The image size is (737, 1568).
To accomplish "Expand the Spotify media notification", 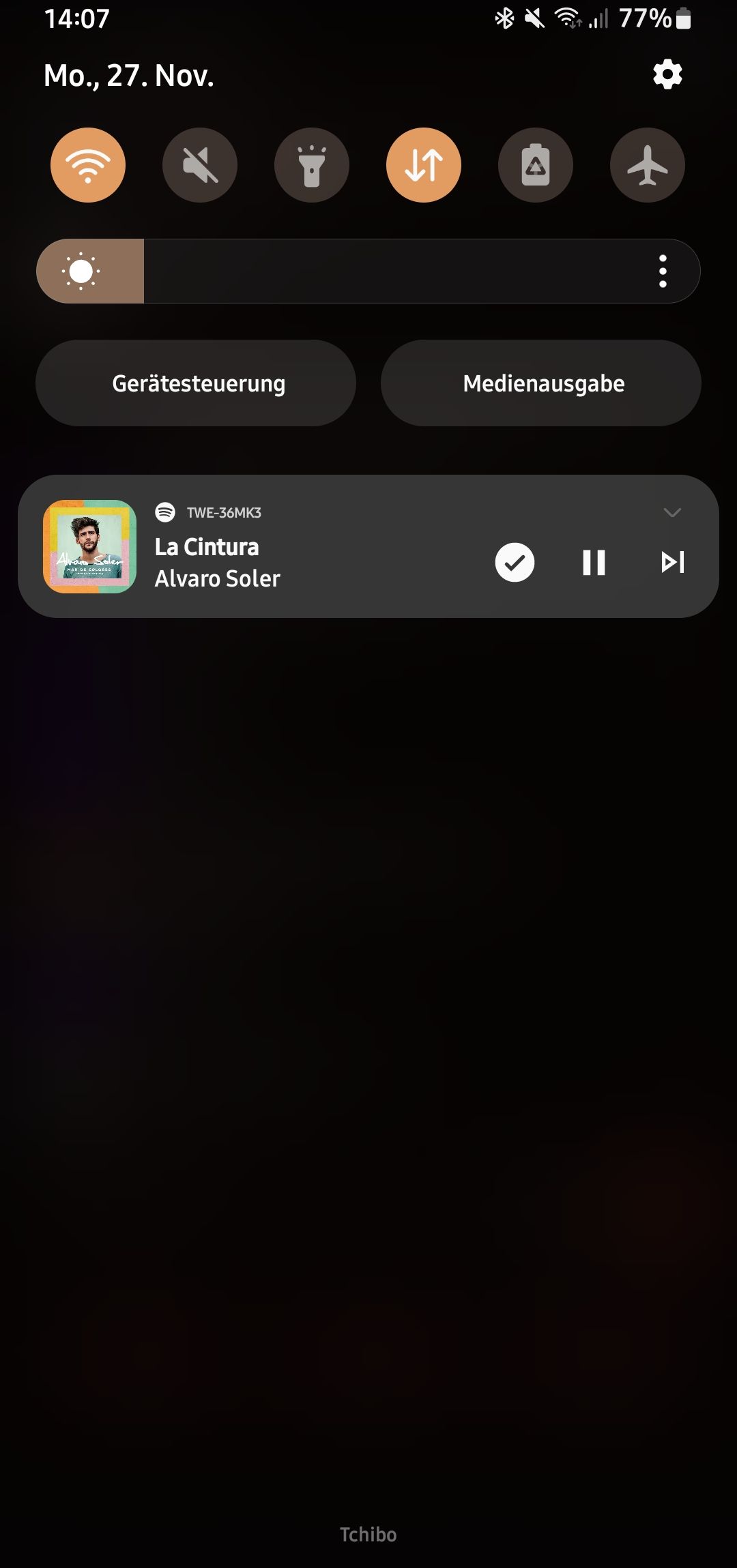I will pyautogui.click(x=672, y=513).
